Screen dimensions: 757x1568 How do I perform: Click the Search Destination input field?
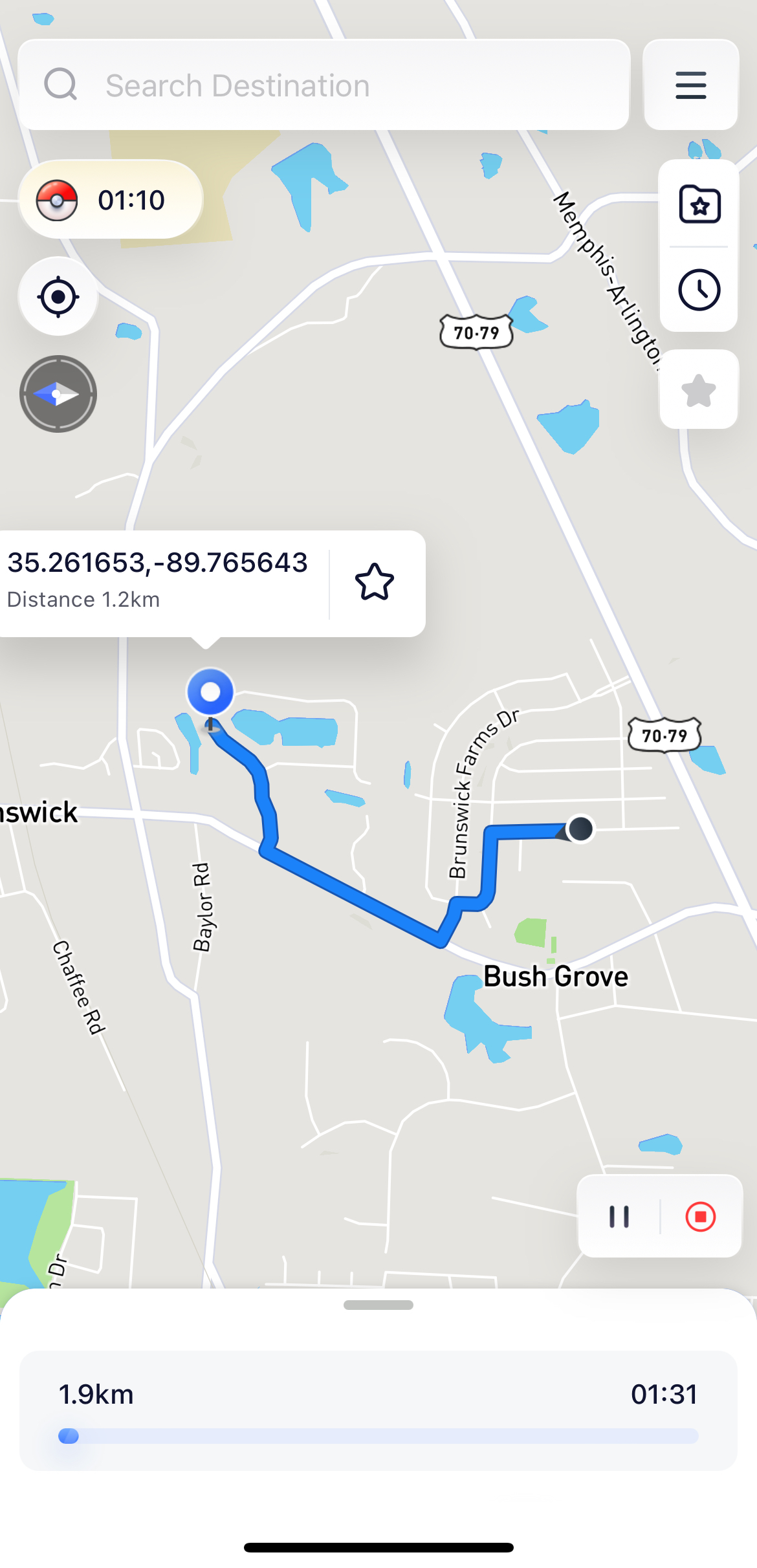click(x=324, y=84)
